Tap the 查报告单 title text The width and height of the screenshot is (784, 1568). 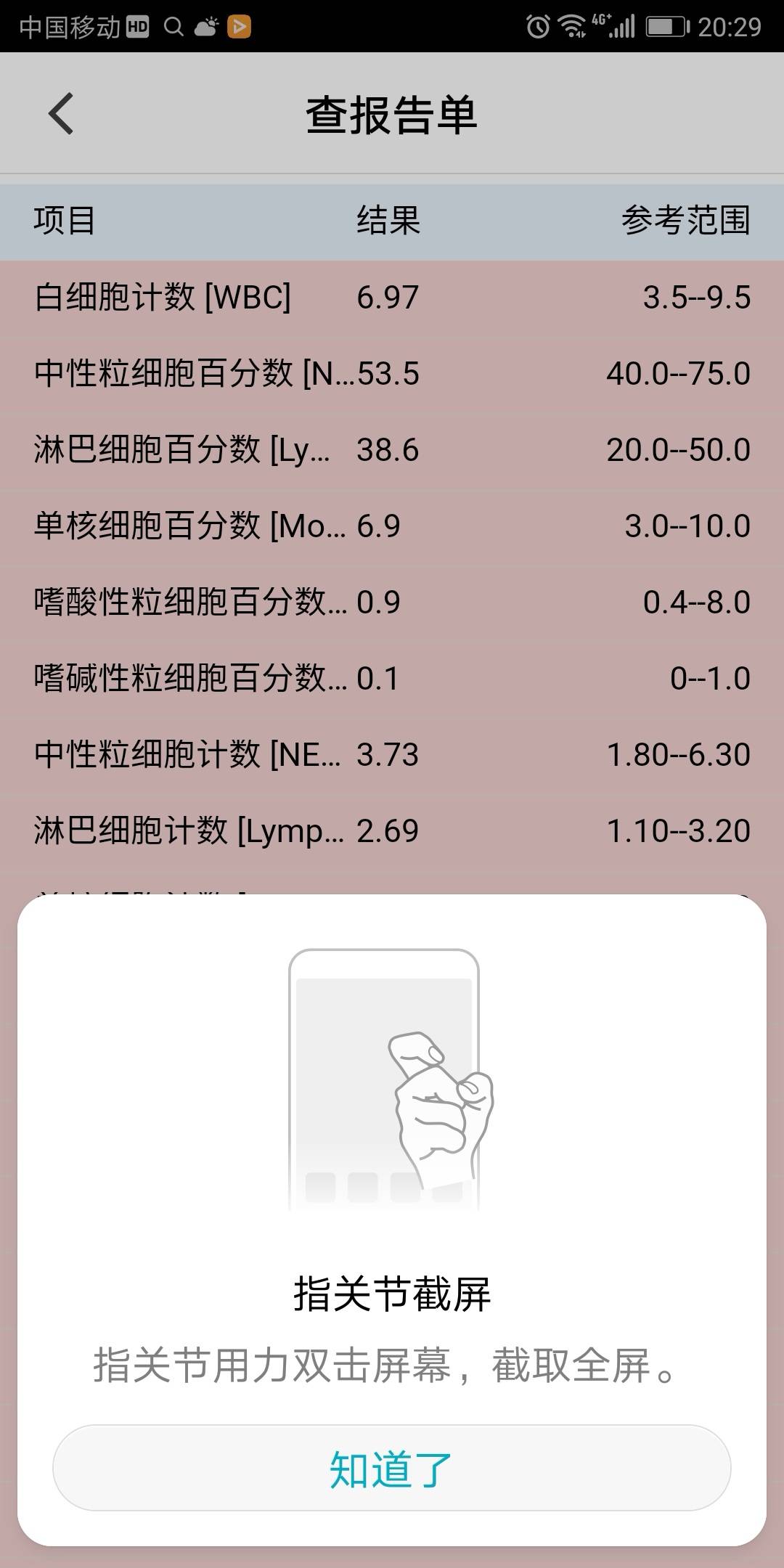pyautogui.click(x=392, y=113)
